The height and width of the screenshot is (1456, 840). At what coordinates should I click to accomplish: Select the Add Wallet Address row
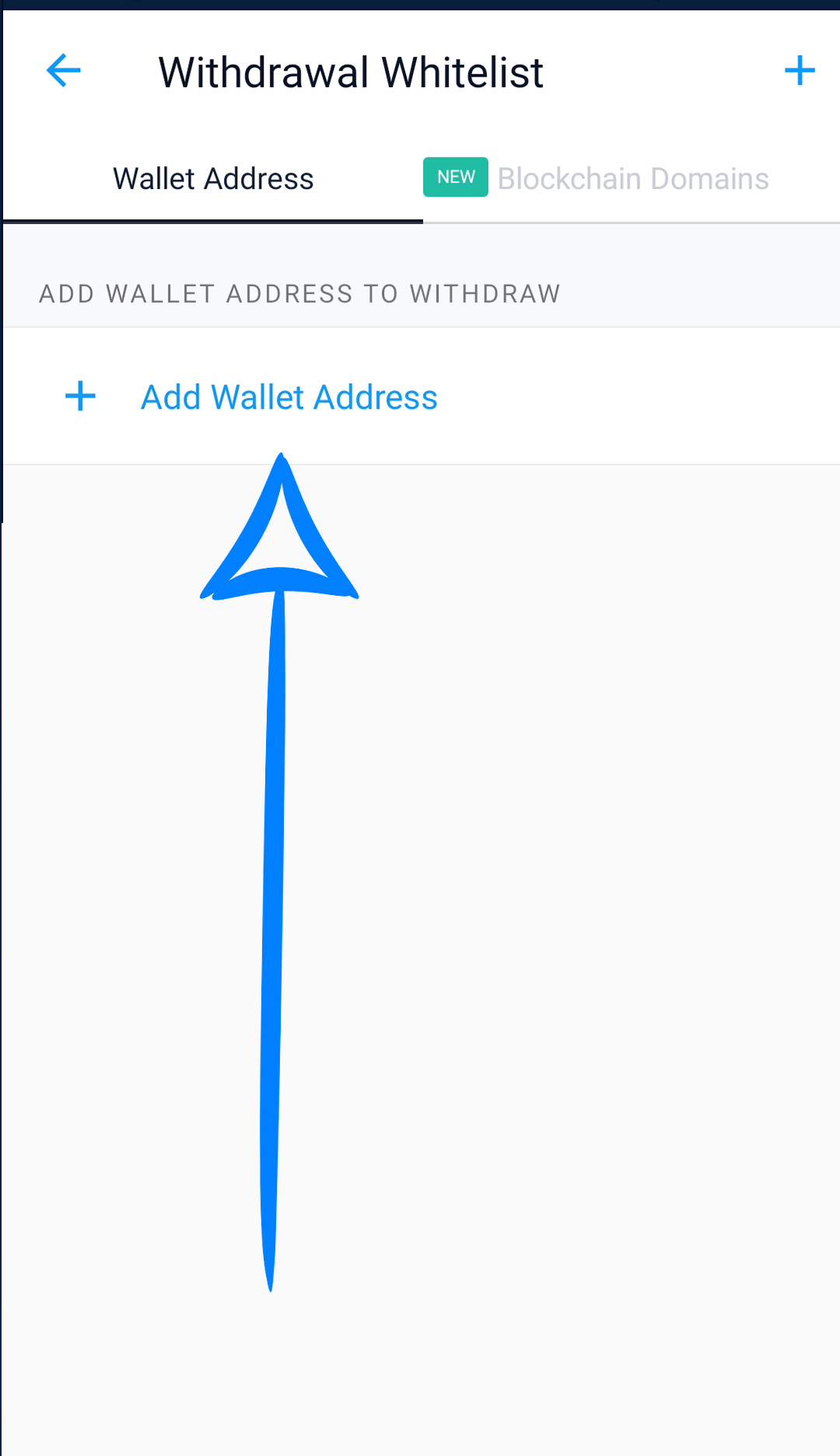coord(422,397)
